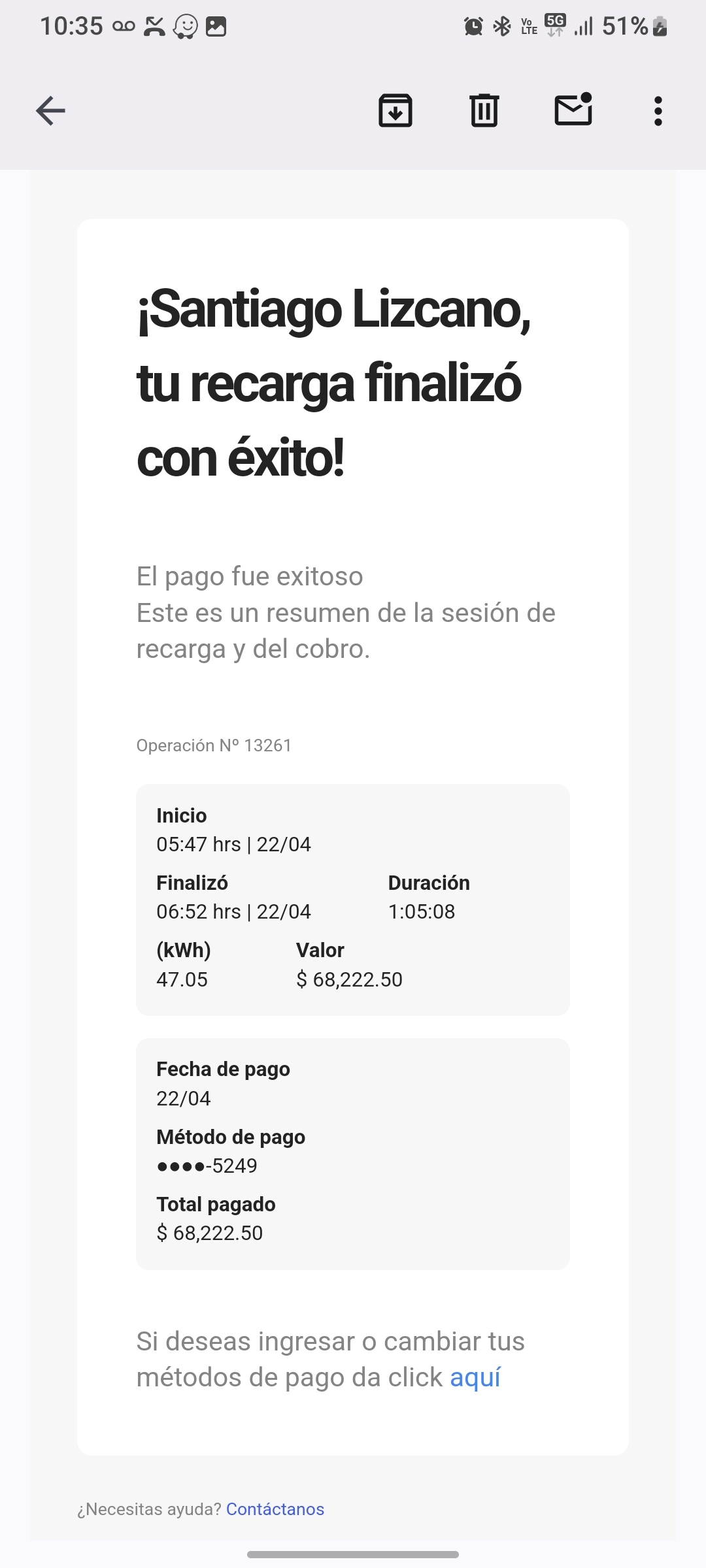The width and height of the screenshot is (706, 1568).
Task: Mark this email as unread
Action: 573,109
